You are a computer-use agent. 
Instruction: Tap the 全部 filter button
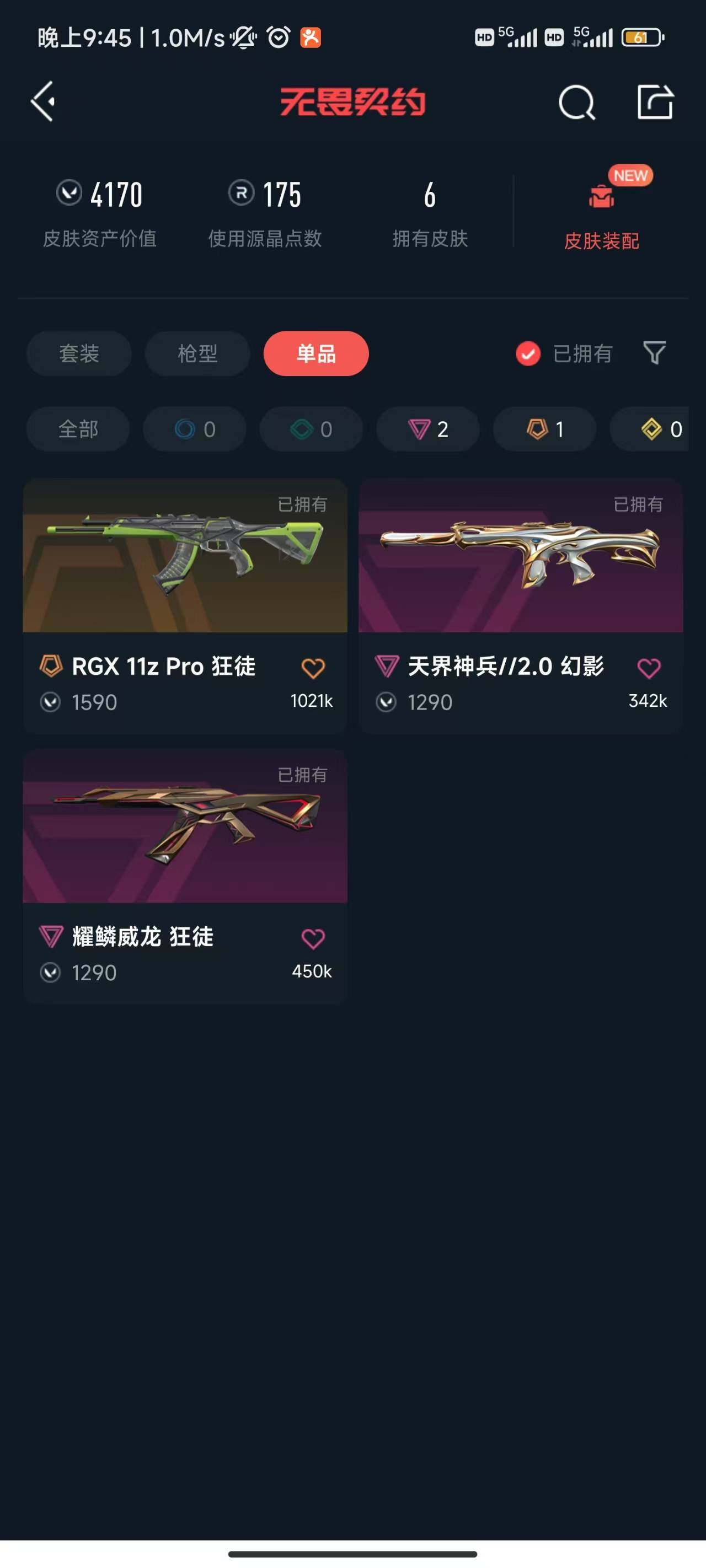pyautogui.click(x=77, y=429)
